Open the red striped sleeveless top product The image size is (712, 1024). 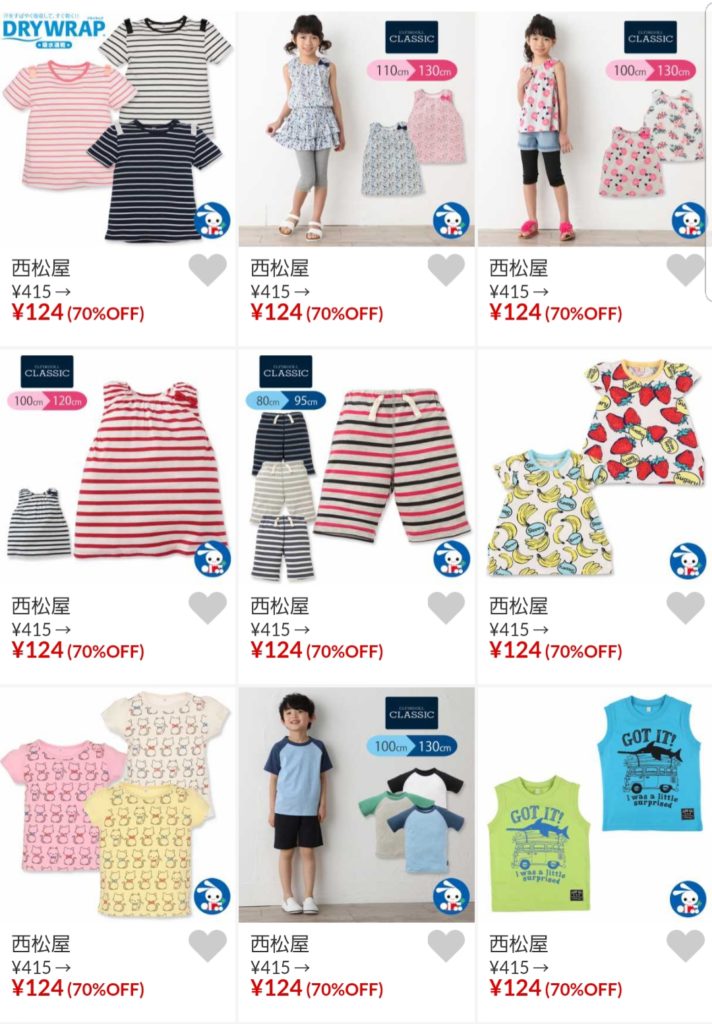click(117, 468)
